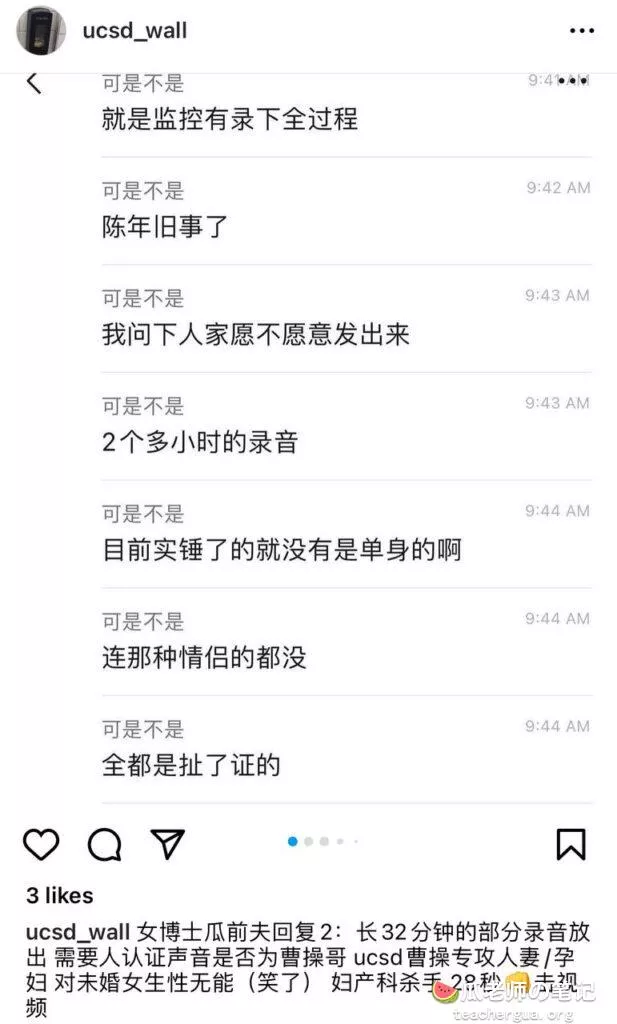Viewport: 617px width, 1024px height.
Task: Like this ucsd_wall post
Action: [x=41, y=844]
